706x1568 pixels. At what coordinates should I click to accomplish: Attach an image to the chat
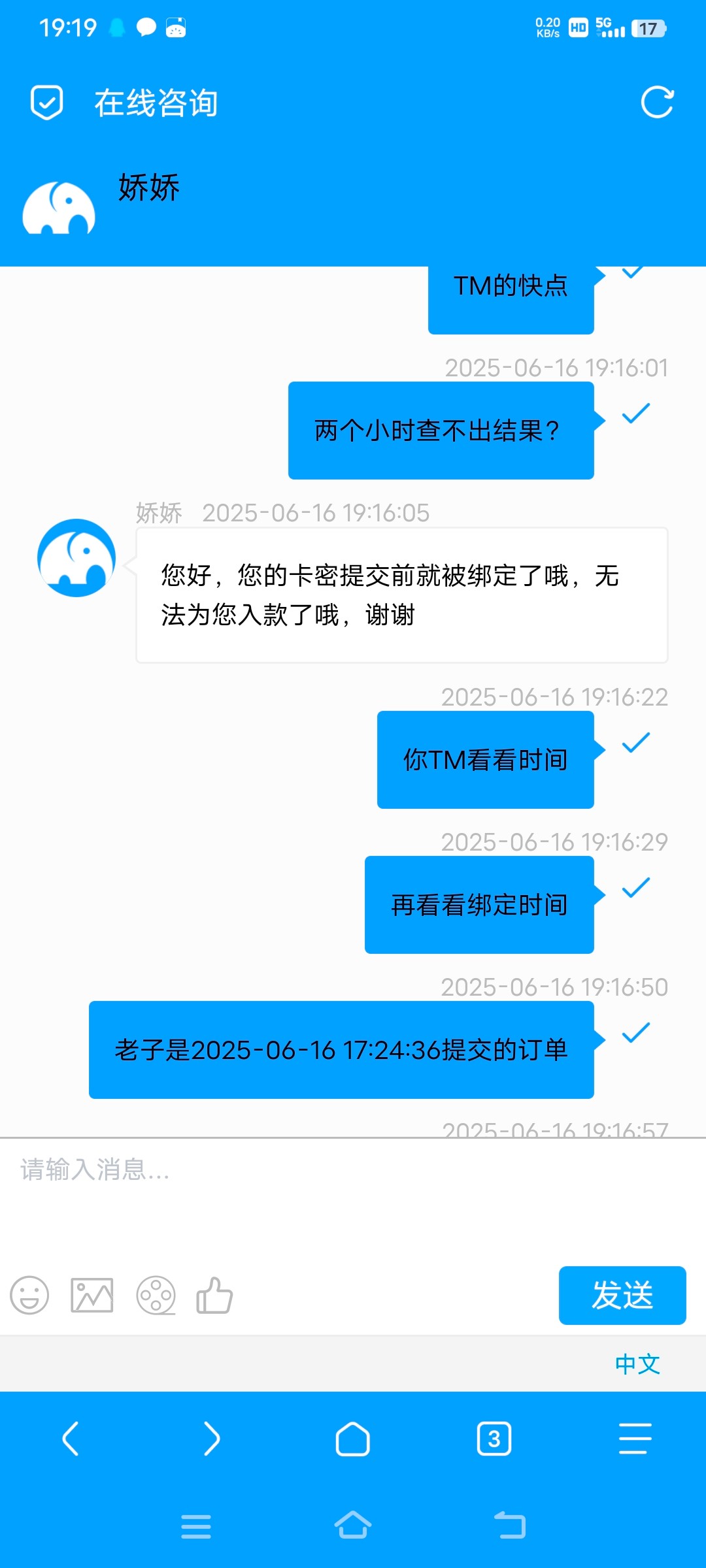point(92,1295)
